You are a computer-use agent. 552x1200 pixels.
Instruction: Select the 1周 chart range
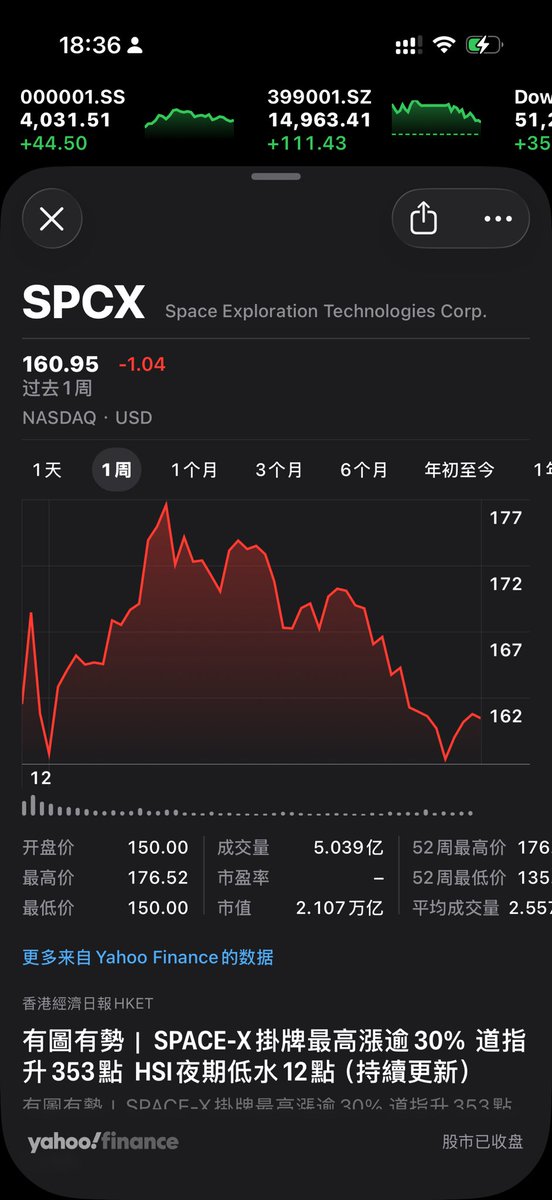117,470
